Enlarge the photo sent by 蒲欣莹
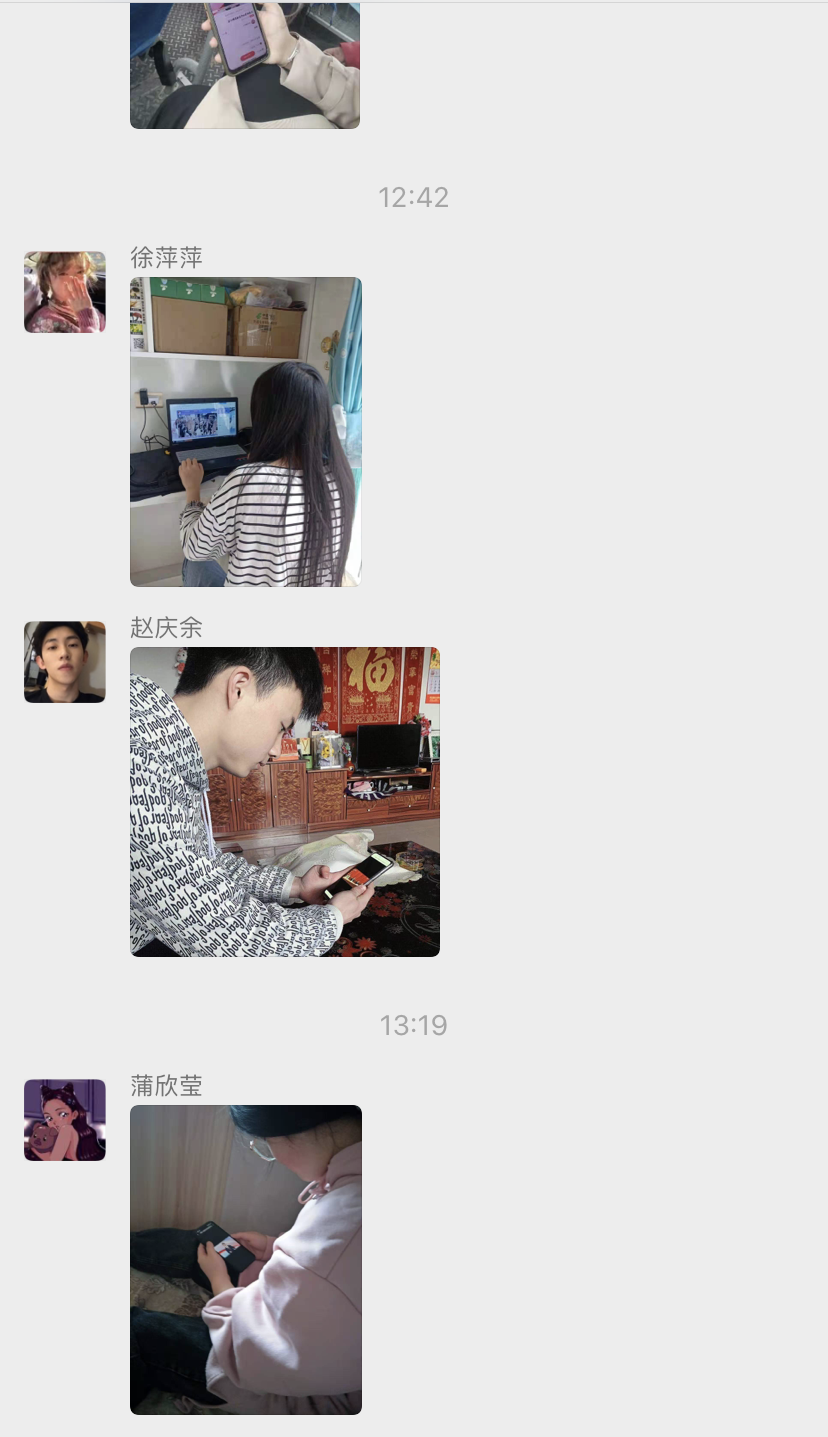 point(245,1259)
